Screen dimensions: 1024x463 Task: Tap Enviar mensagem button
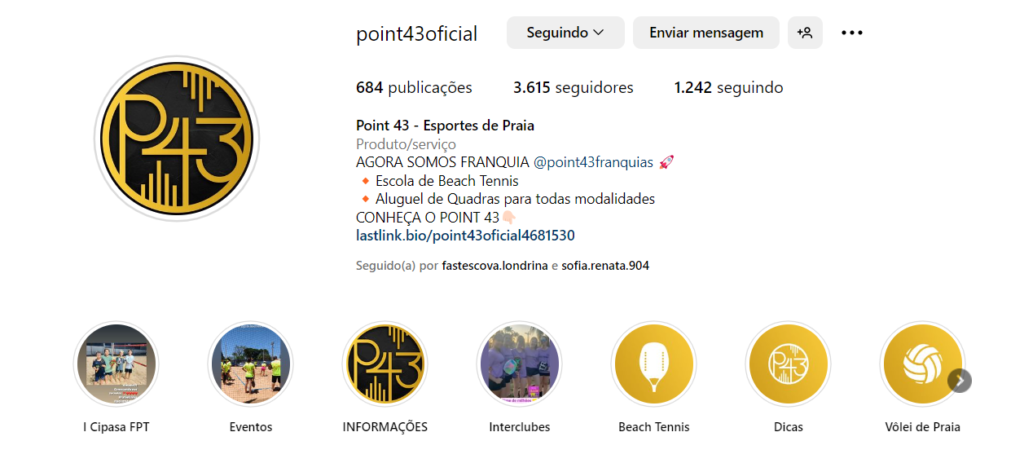[x=706, y=32]
